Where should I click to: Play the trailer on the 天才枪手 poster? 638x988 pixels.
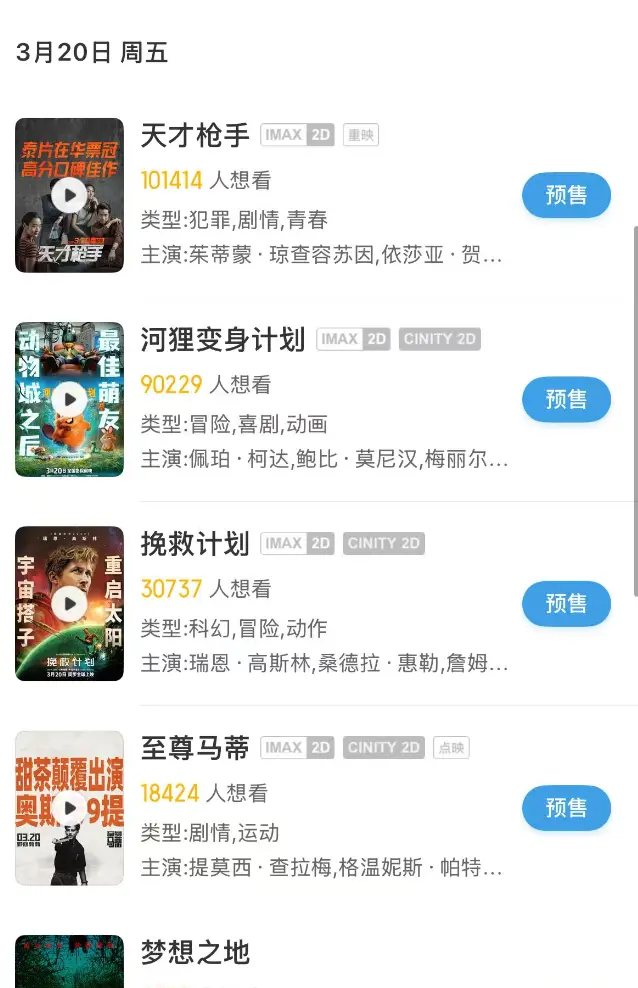click(69, 195)
